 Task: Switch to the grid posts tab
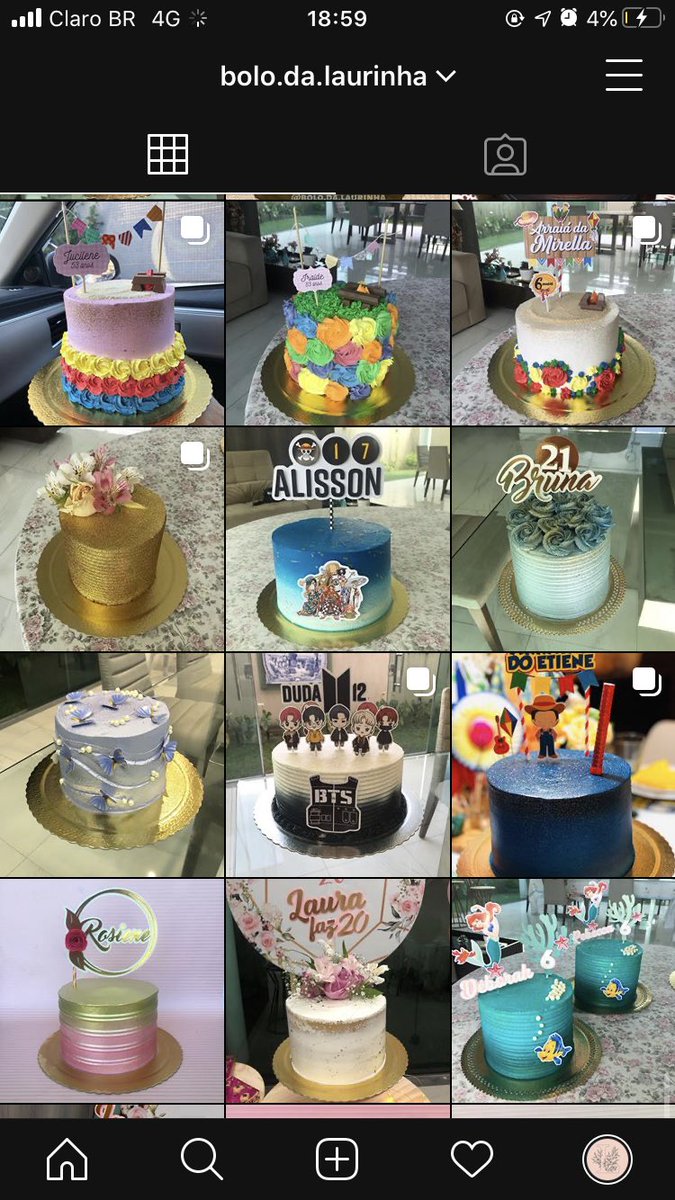click(x=168, y=154)
